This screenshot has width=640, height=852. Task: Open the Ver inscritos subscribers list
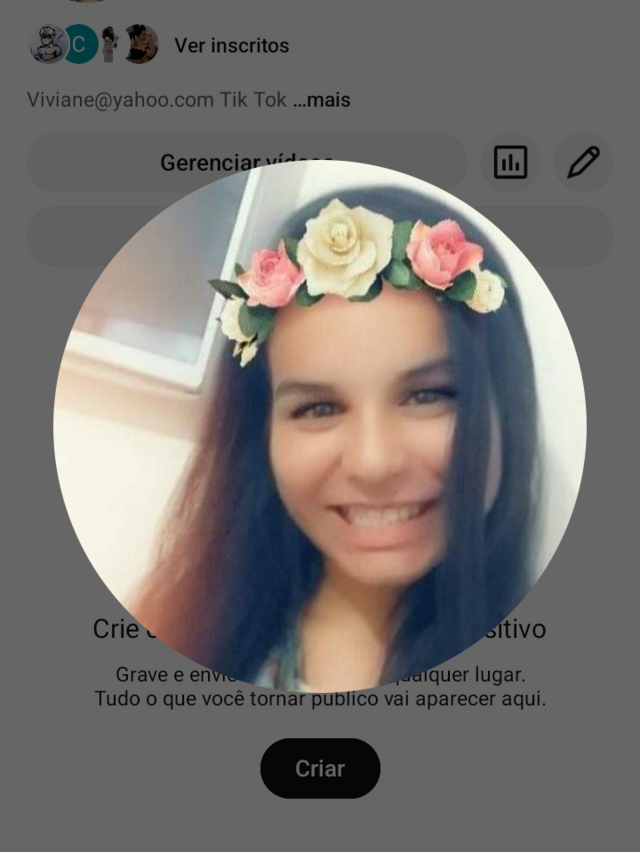pos(231,45)
